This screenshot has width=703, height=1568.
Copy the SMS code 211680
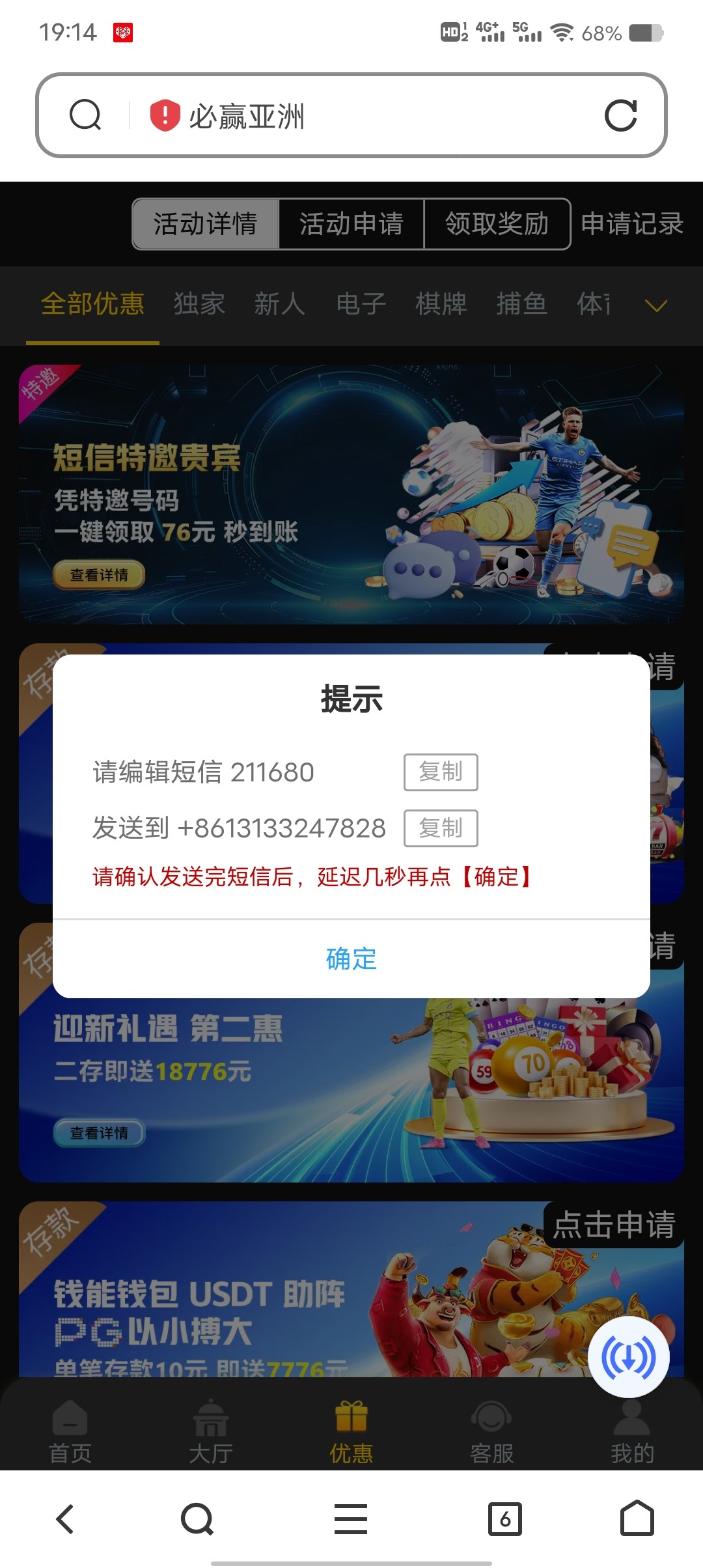tap(441, 772)
